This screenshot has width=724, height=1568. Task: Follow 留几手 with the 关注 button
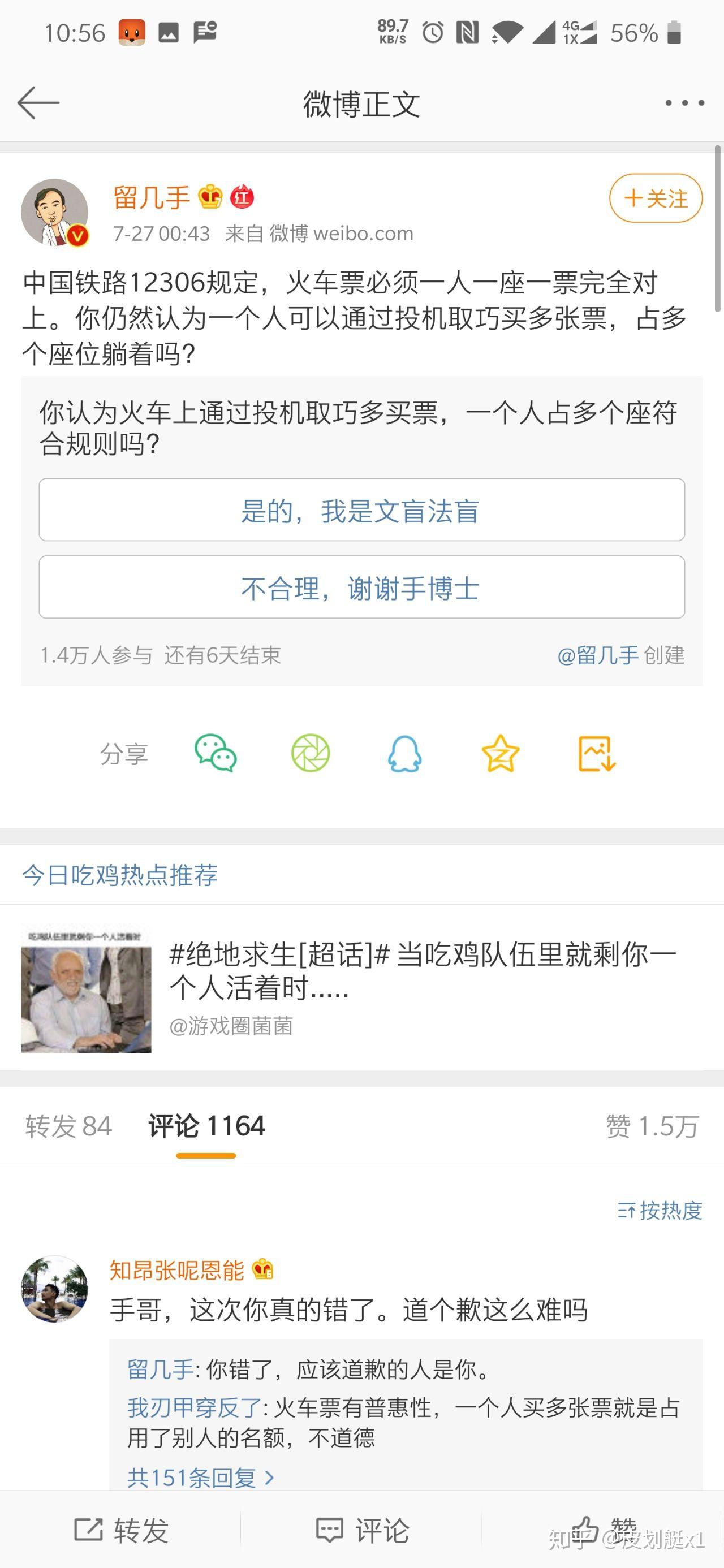655,198
